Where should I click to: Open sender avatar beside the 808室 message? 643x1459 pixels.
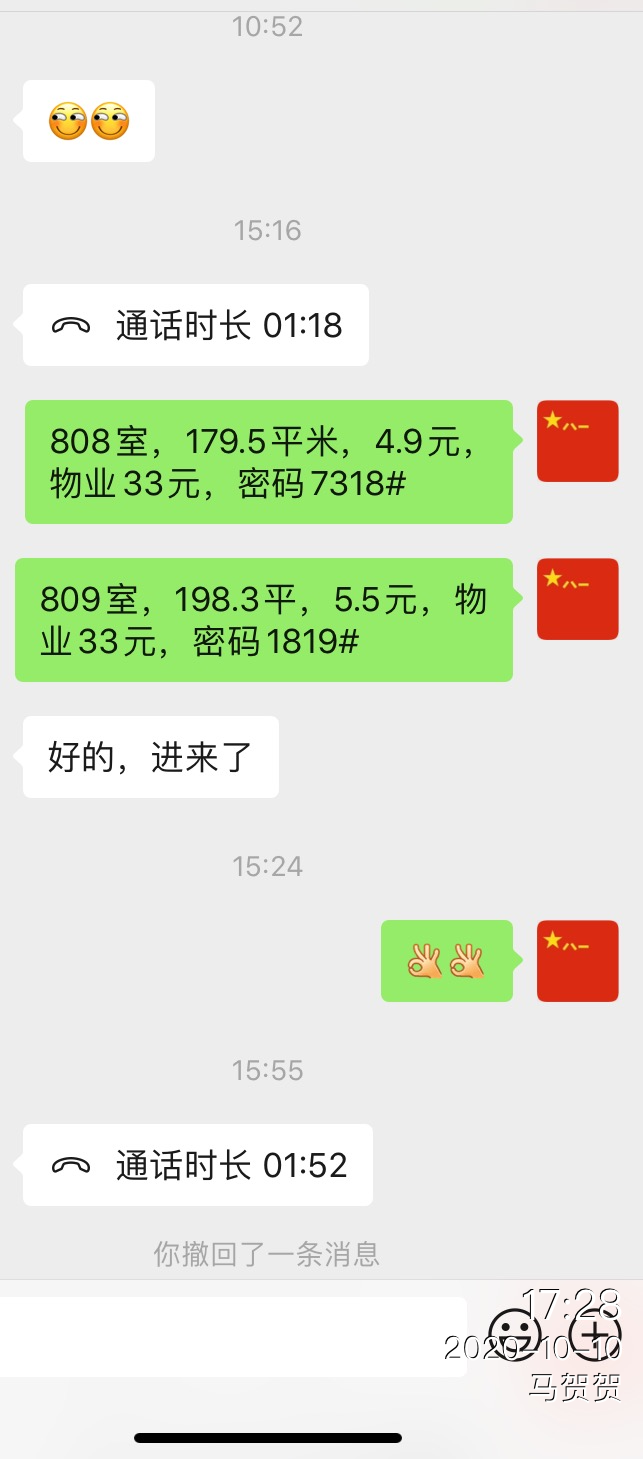577,441
